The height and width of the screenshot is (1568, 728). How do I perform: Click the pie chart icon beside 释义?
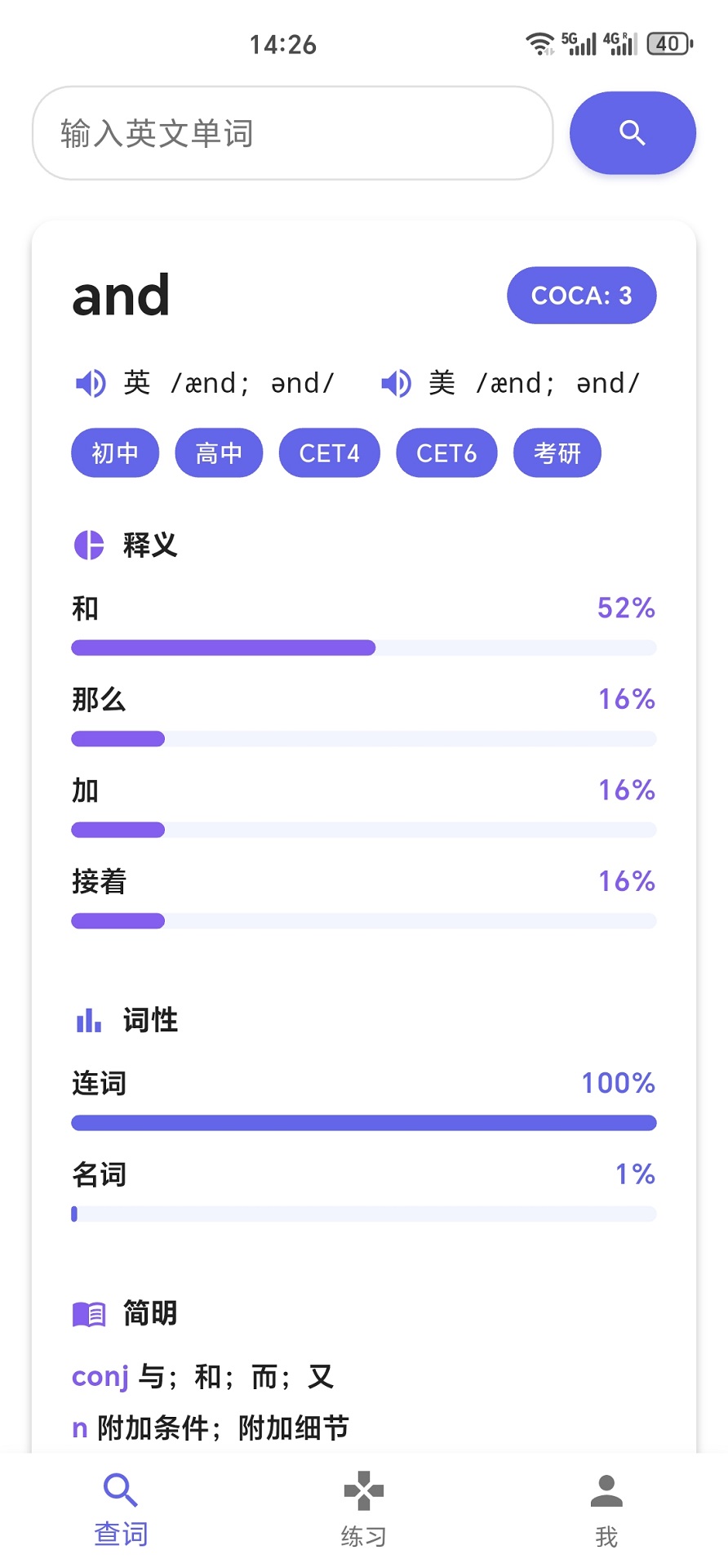(x=88, y=543)
